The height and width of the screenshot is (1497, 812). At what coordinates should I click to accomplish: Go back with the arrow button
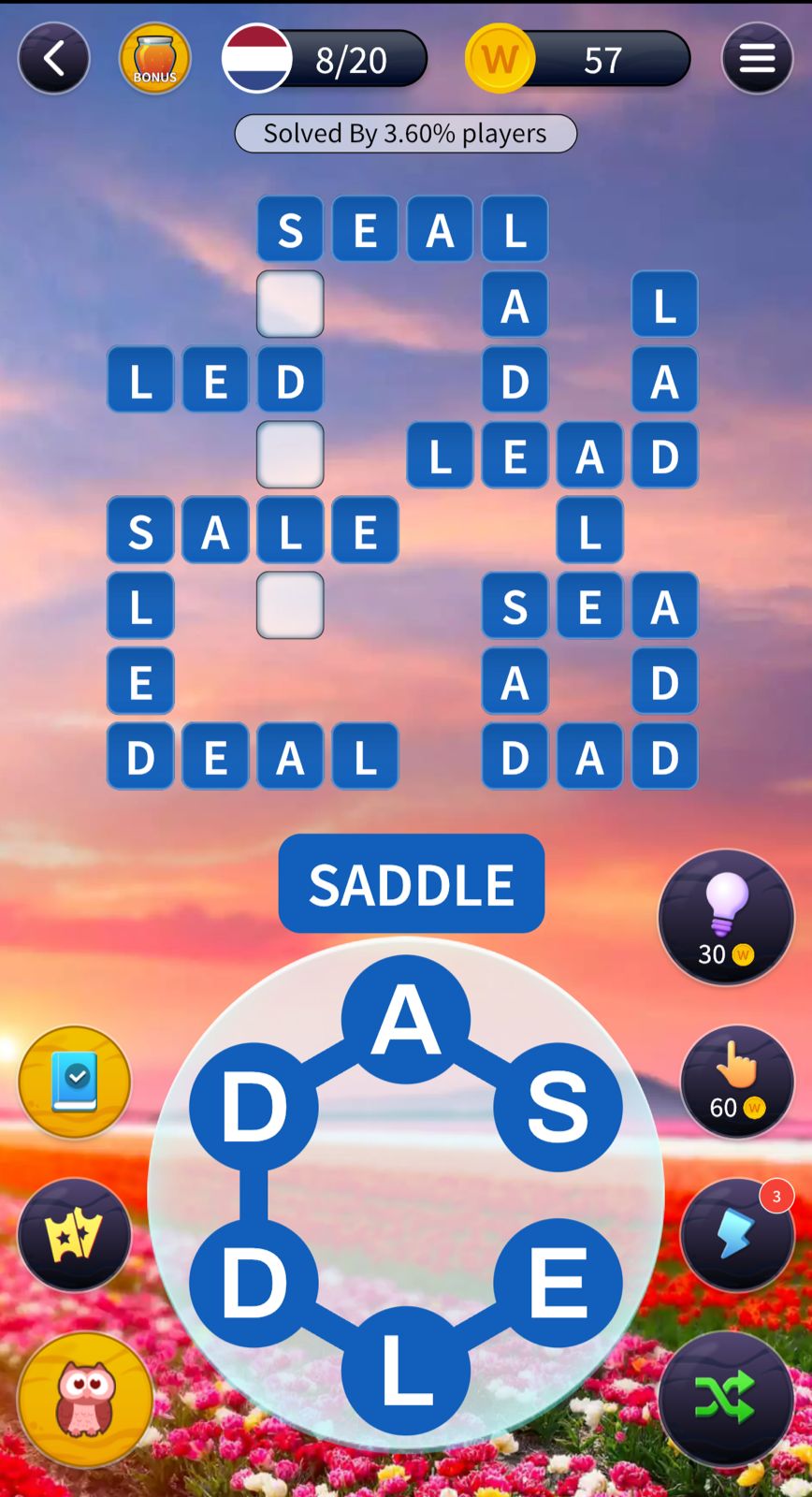point(53,59)
